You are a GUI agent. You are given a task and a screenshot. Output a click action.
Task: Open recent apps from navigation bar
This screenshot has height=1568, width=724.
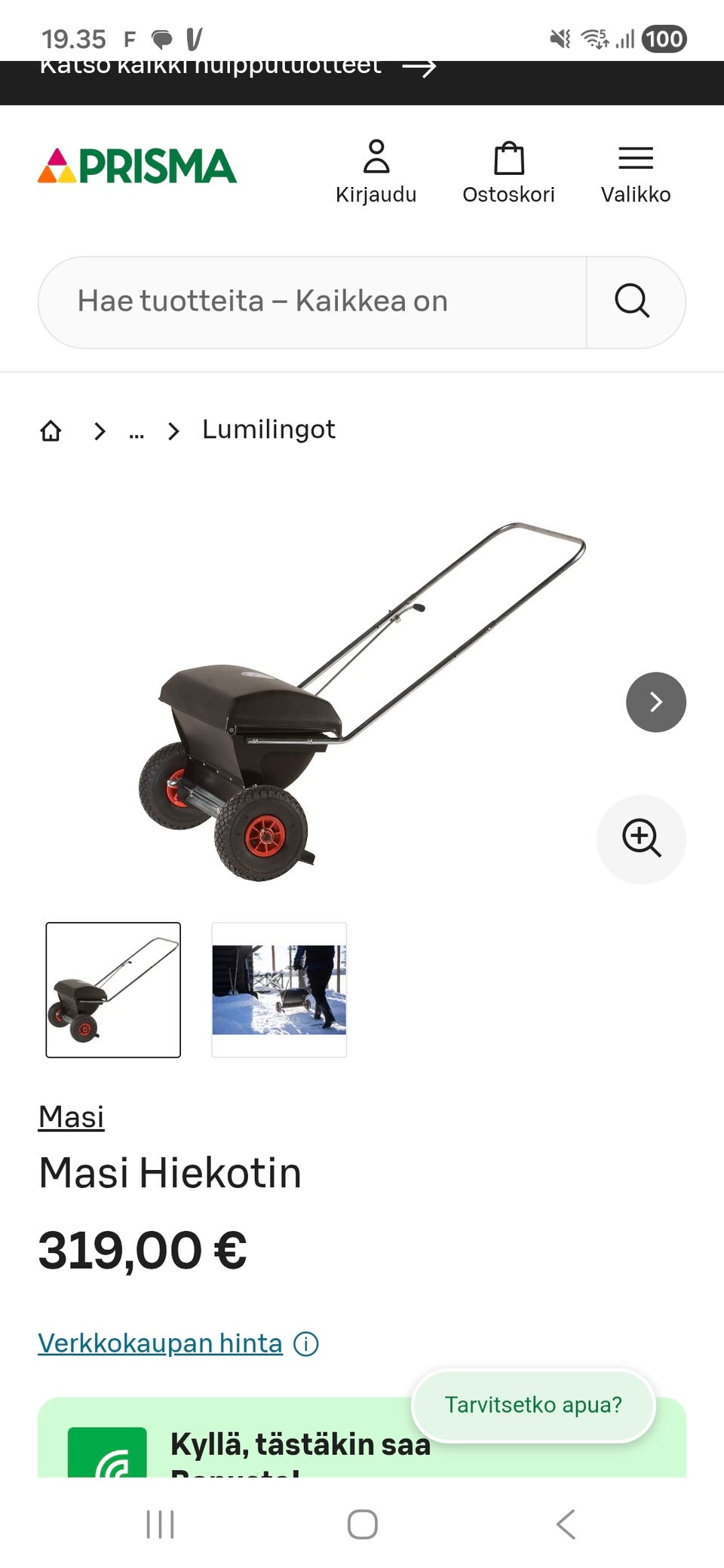tap(160, 1524)
